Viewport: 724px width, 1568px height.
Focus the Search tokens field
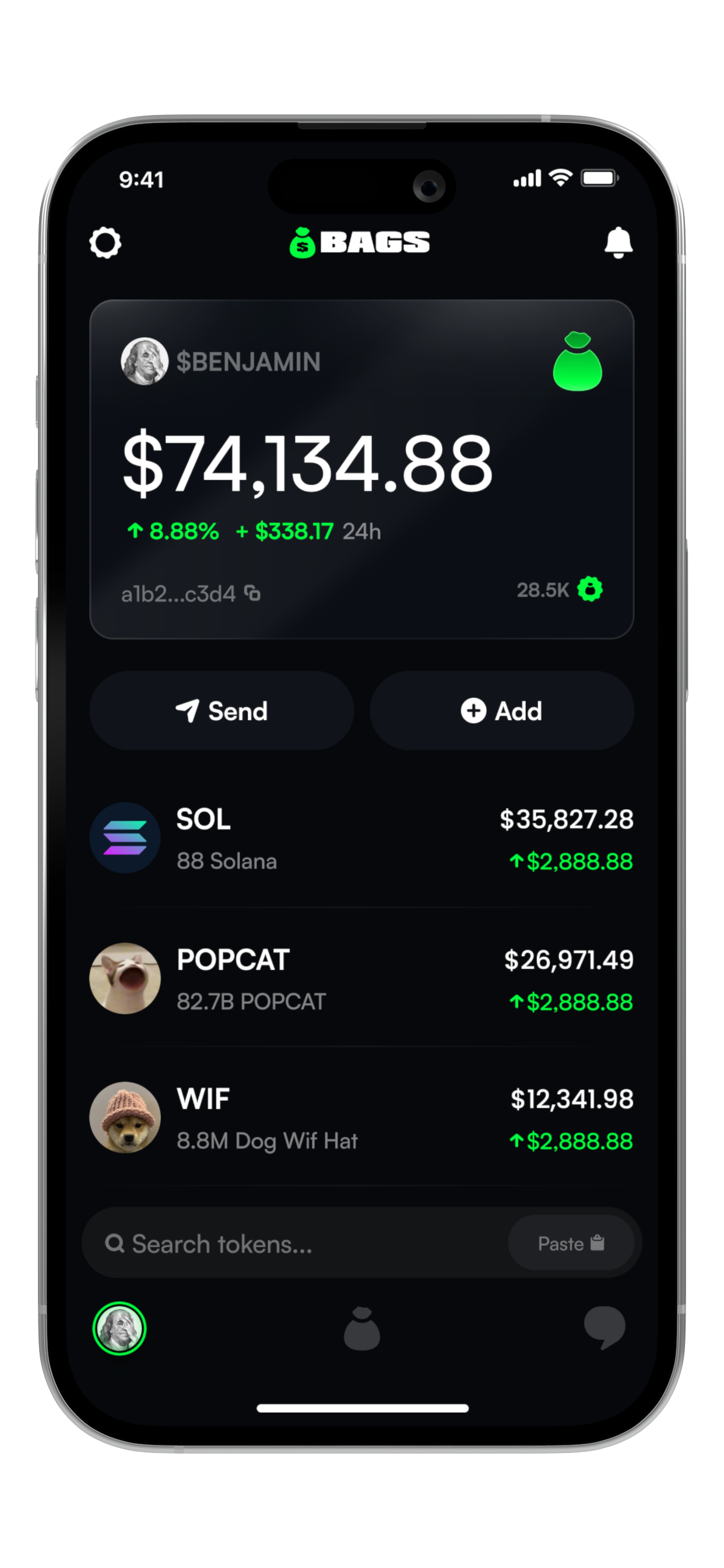coord(292,1244)
